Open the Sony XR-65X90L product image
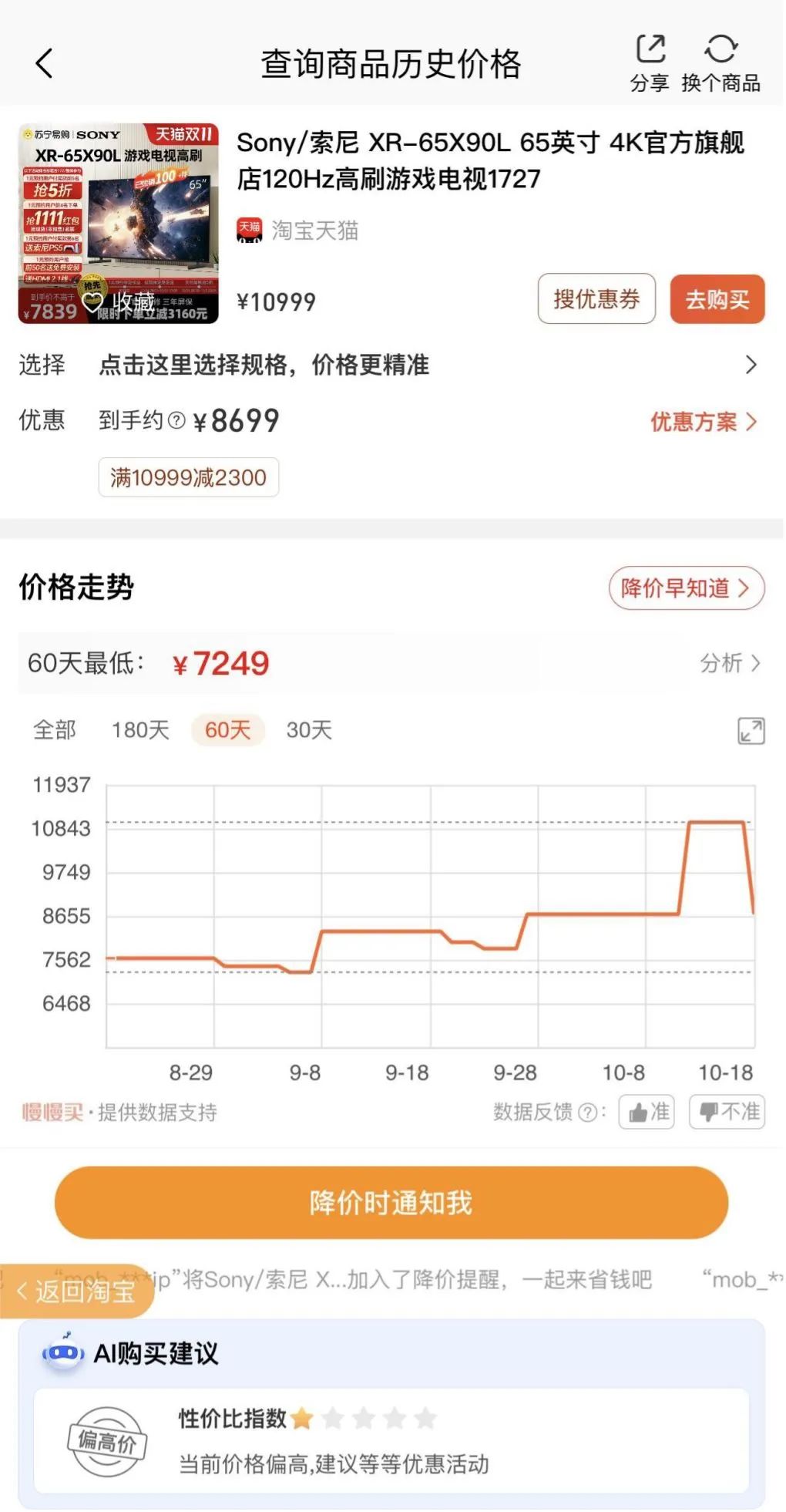This screenshot has width=786, height=1512. (x=119, y=224)
